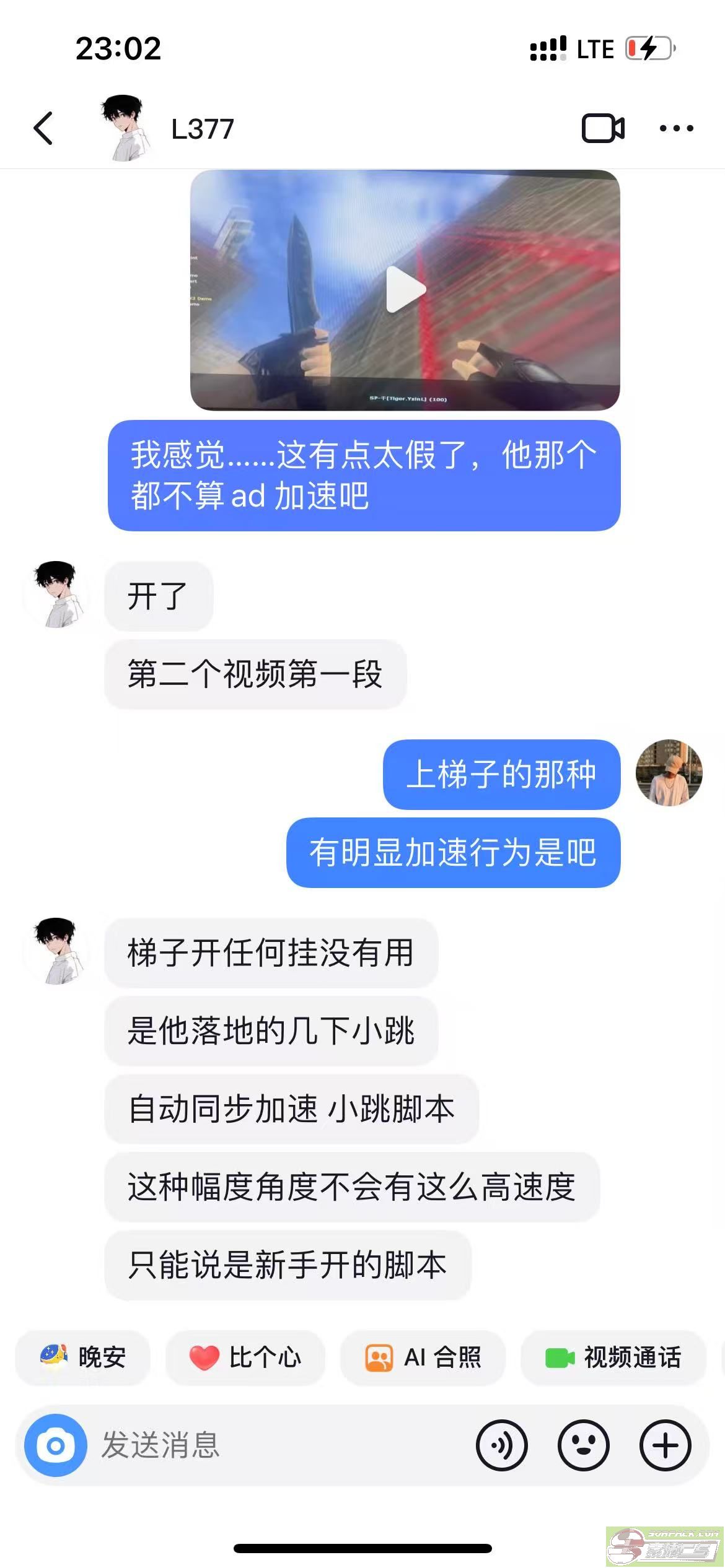Start a video call with L377
725x1568 pixels.
(603, 128)
